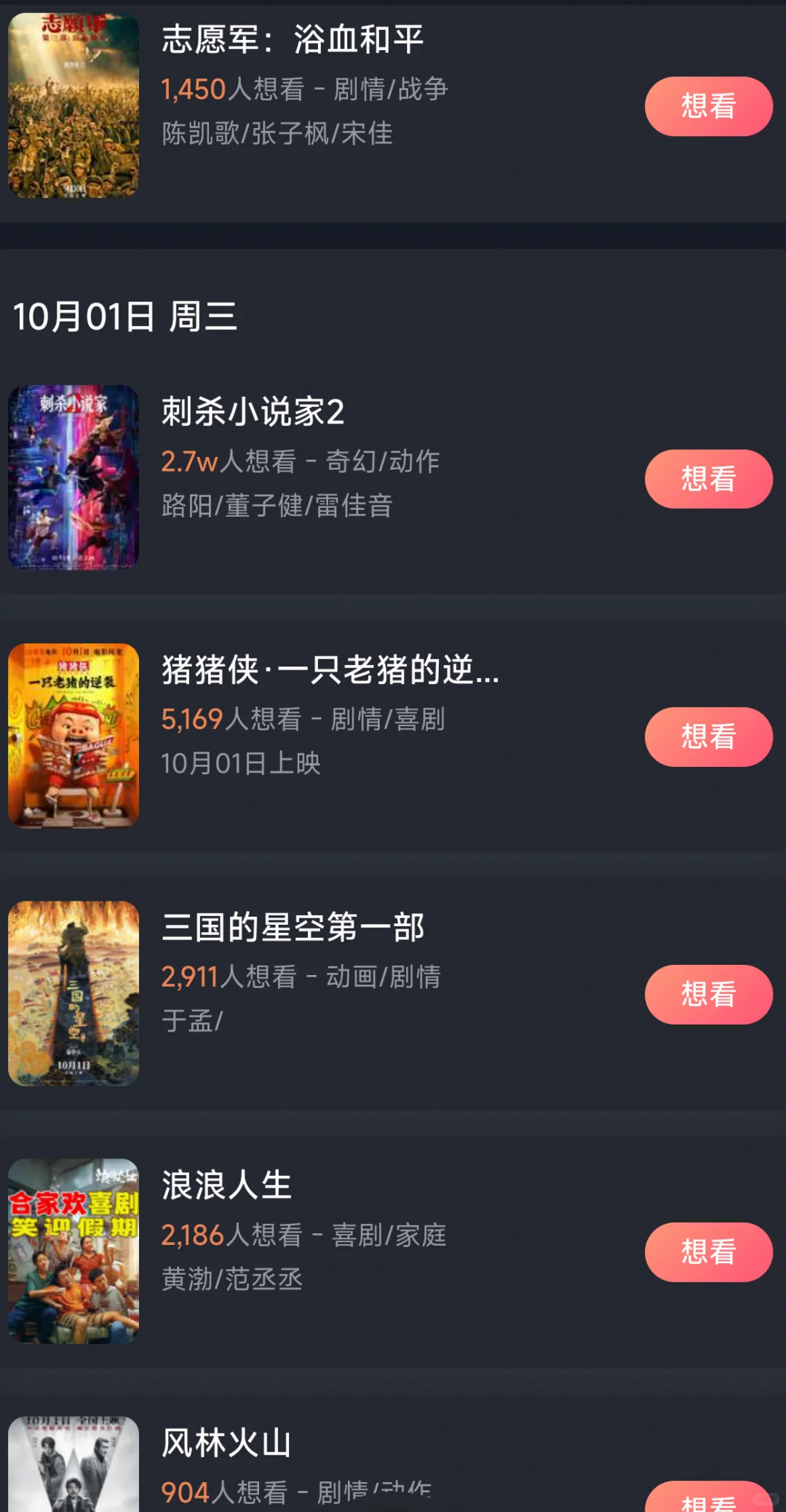
Task: Add 三国的星空第一部 to want-to-watch
Action: coord(708,994)
